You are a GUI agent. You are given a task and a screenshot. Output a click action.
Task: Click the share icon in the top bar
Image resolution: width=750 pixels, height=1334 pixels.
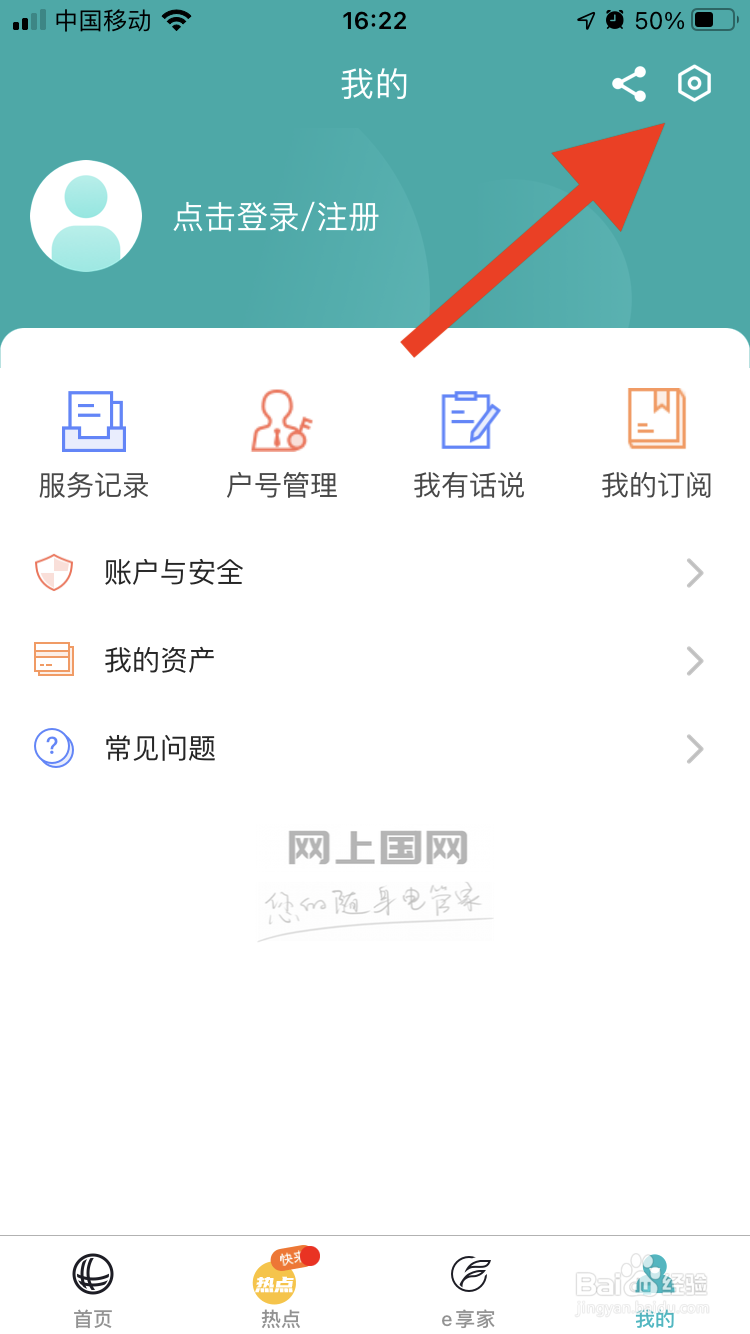[629, 84]
